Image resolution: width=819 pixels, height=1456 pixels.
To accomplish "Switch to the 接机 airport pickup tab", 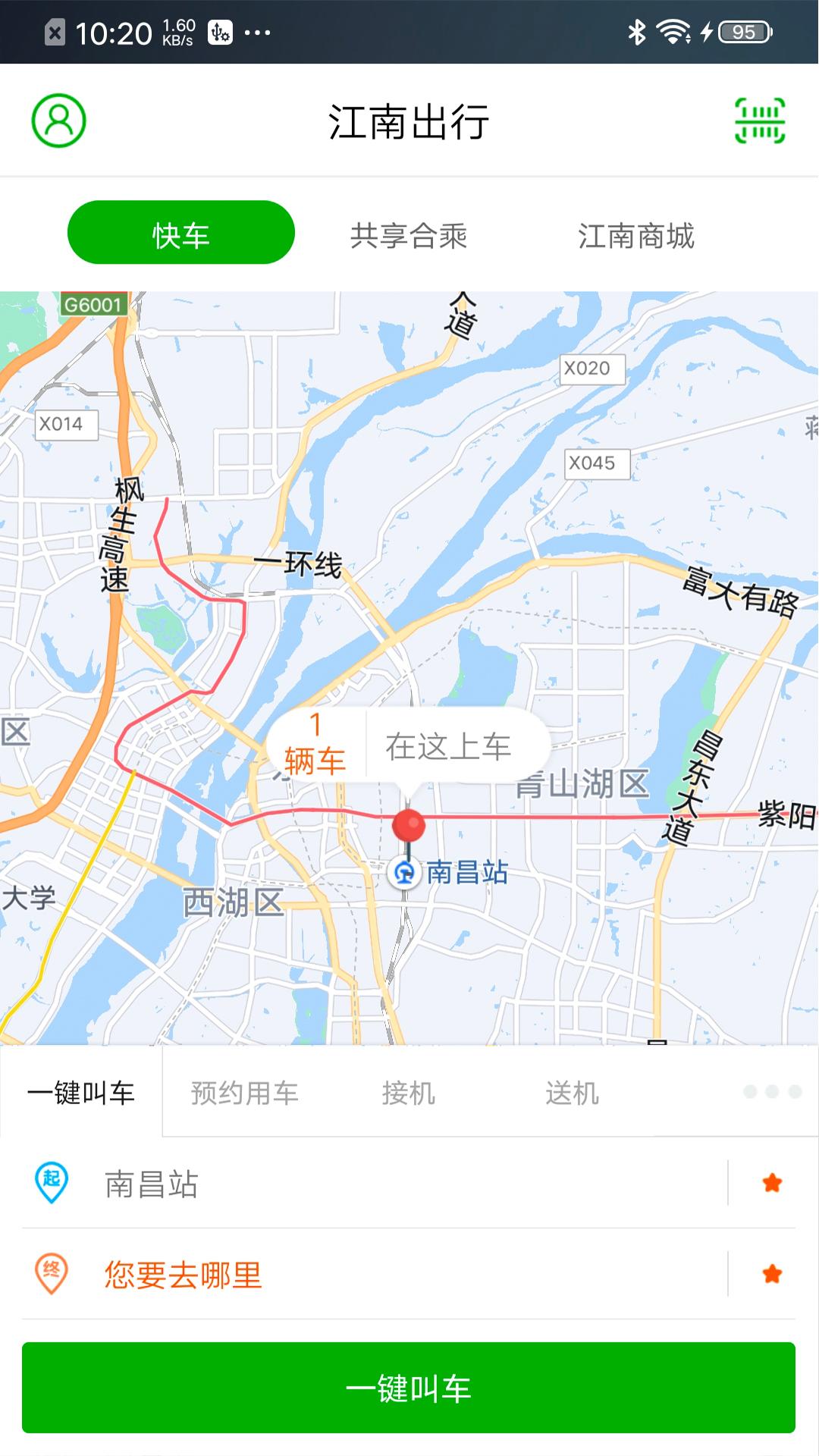I will point(409,1093).
